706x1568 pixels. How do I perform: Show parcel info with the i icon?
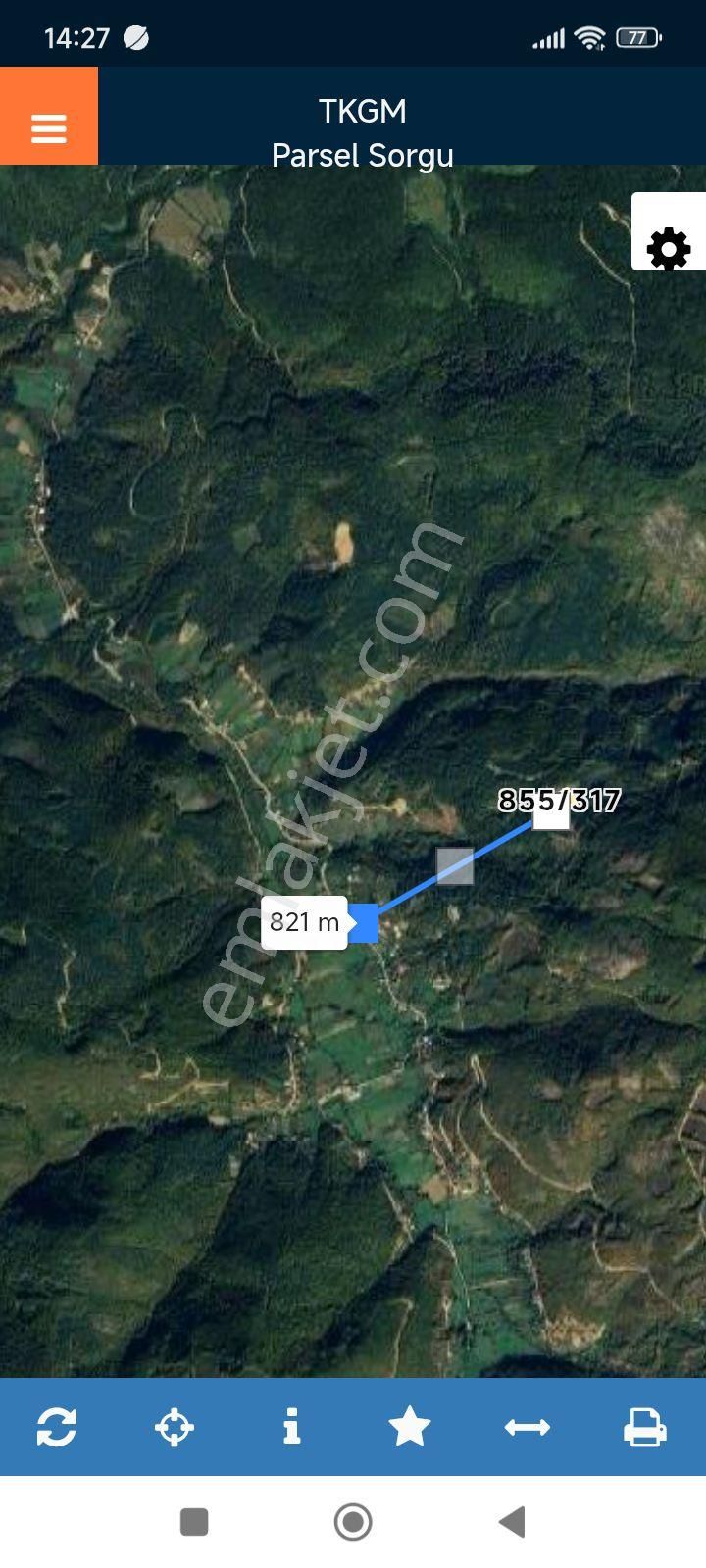pyautogui.click(x=291, y=1426)
